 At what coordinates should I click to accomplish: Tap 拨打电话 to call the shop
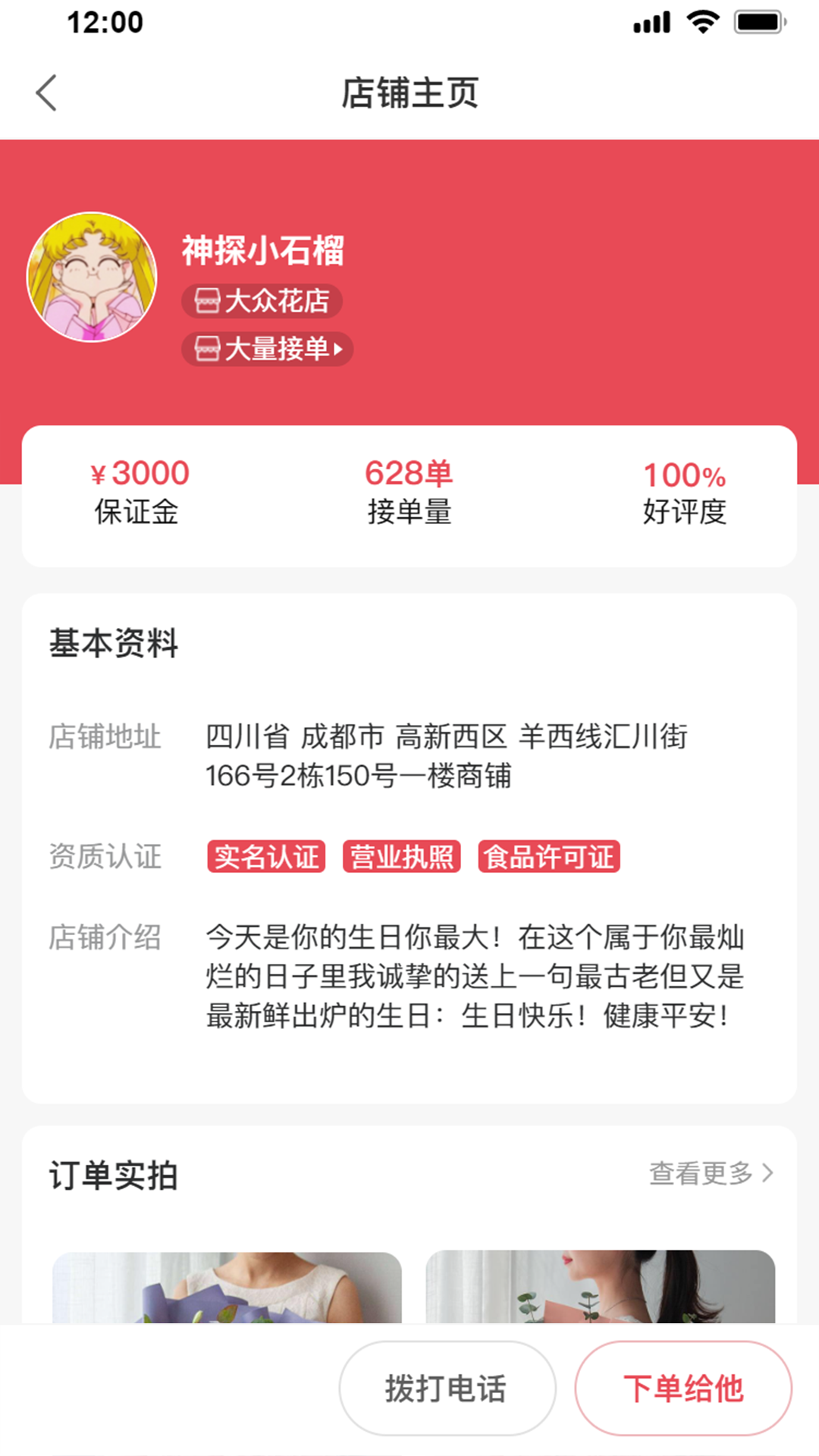click(447, 1388)
